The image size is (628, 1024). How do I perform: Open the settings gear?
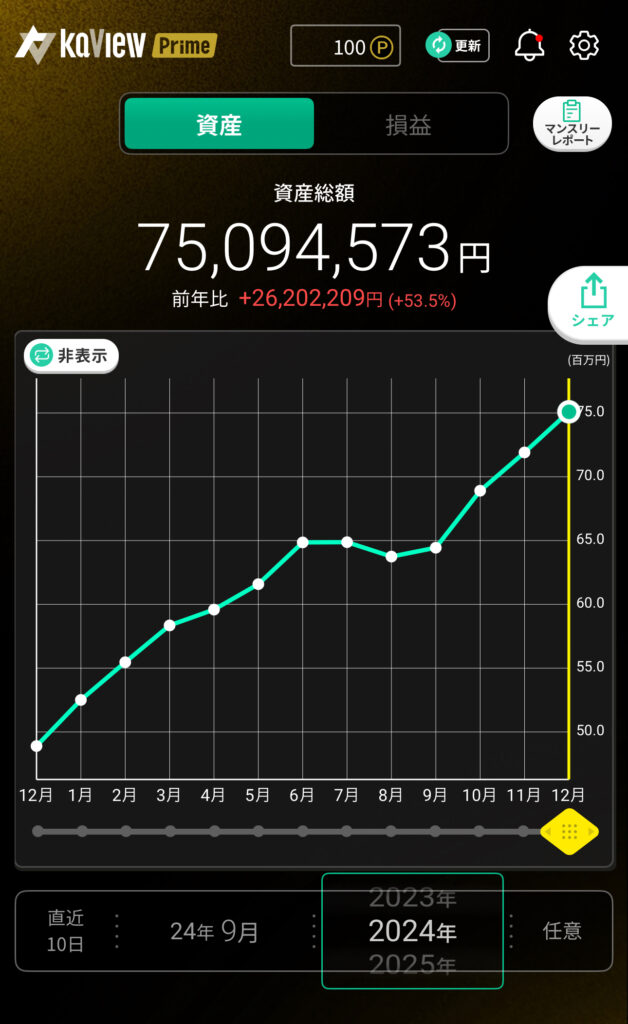click(x=584, y=45)
